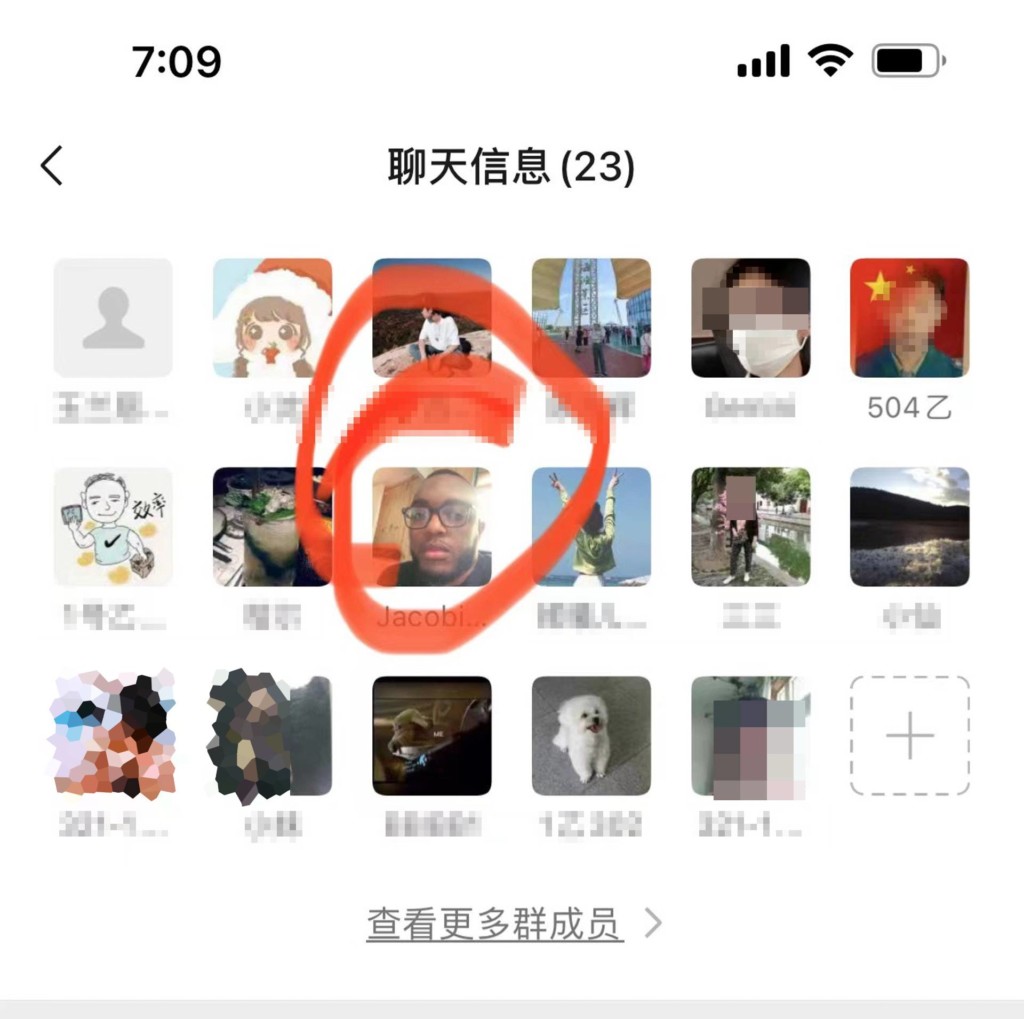Add a new group member with the plus button
This screenshot has height=1019, width=1024.
pos(909,736)
